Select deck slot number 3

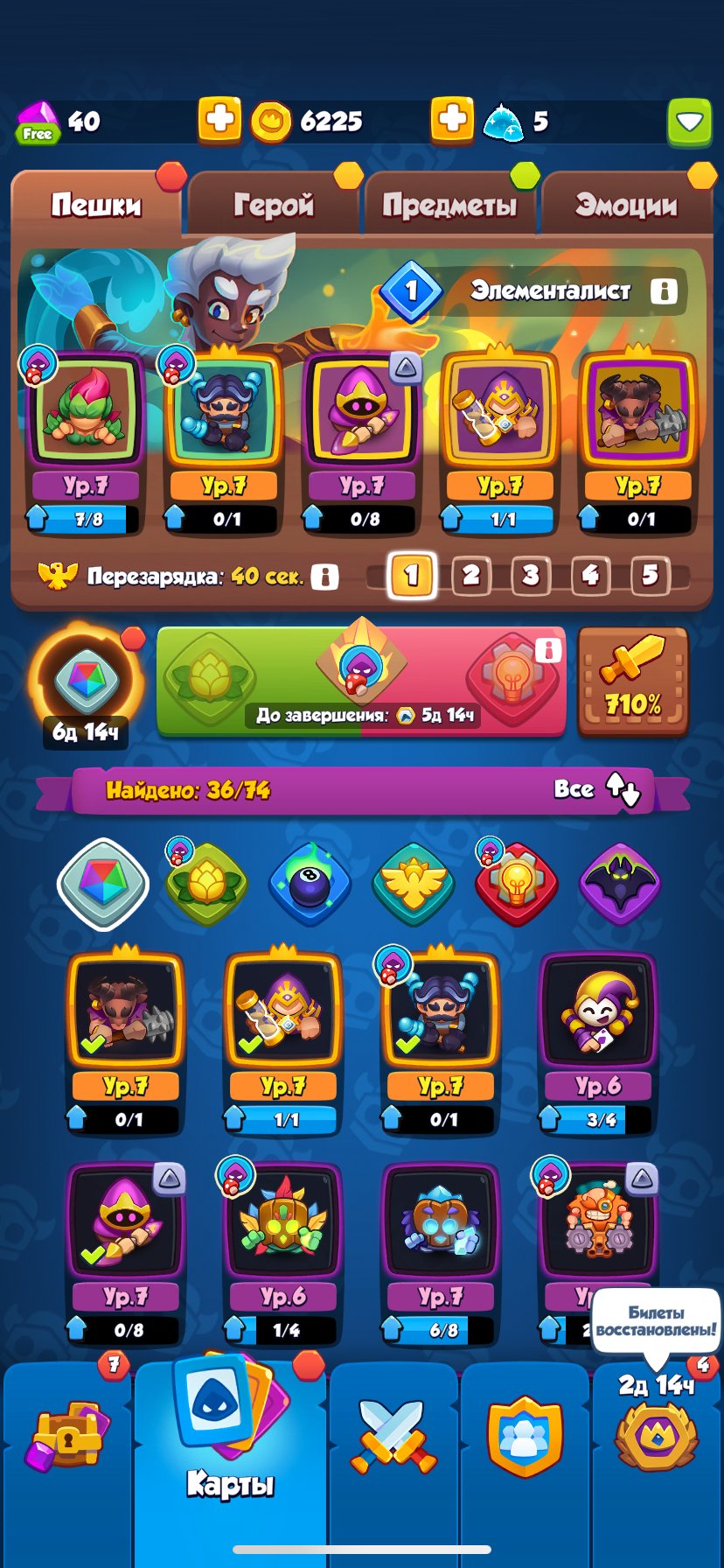(531, 575)
